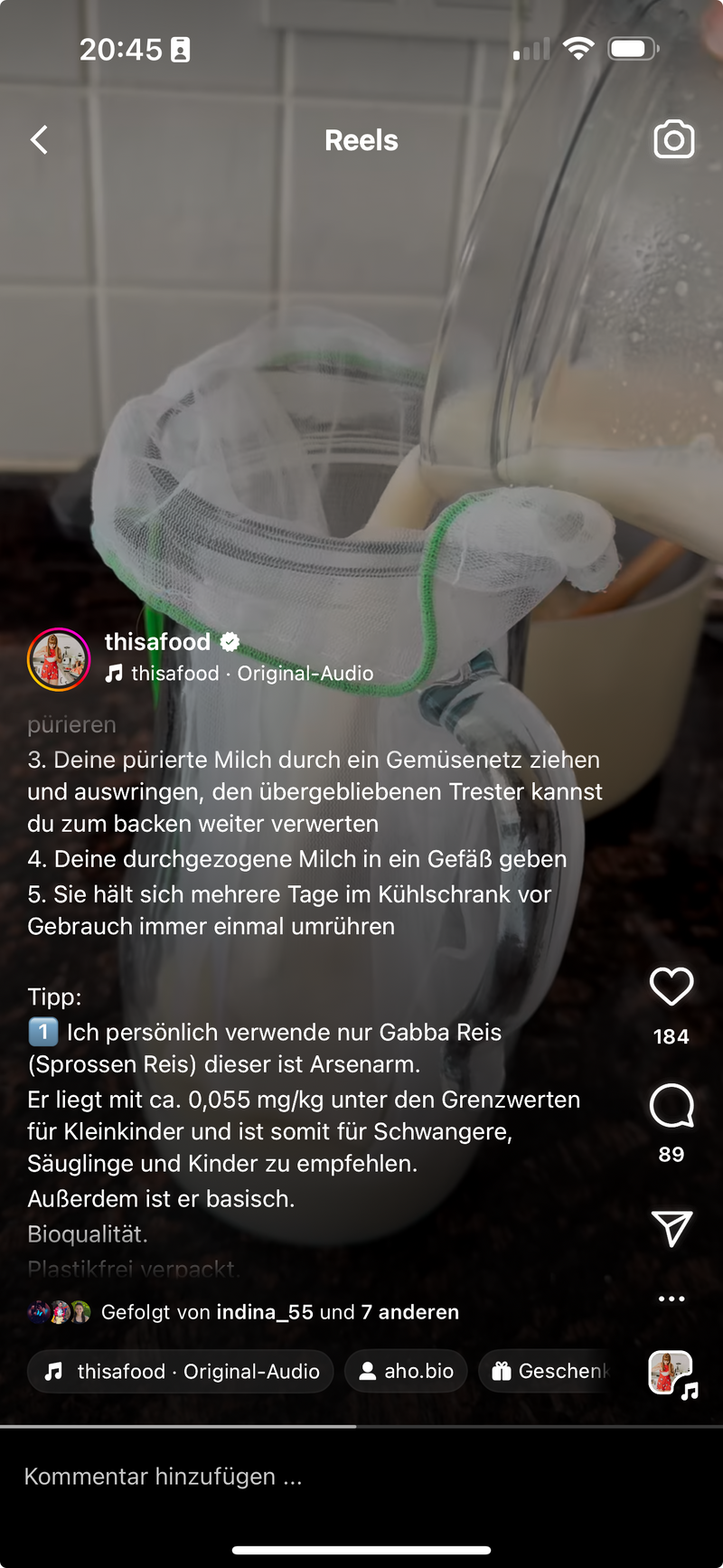Share the Reel via paper plane icon
The width and height of the screenshot is (723, 1568).
tap(671, 1228)
